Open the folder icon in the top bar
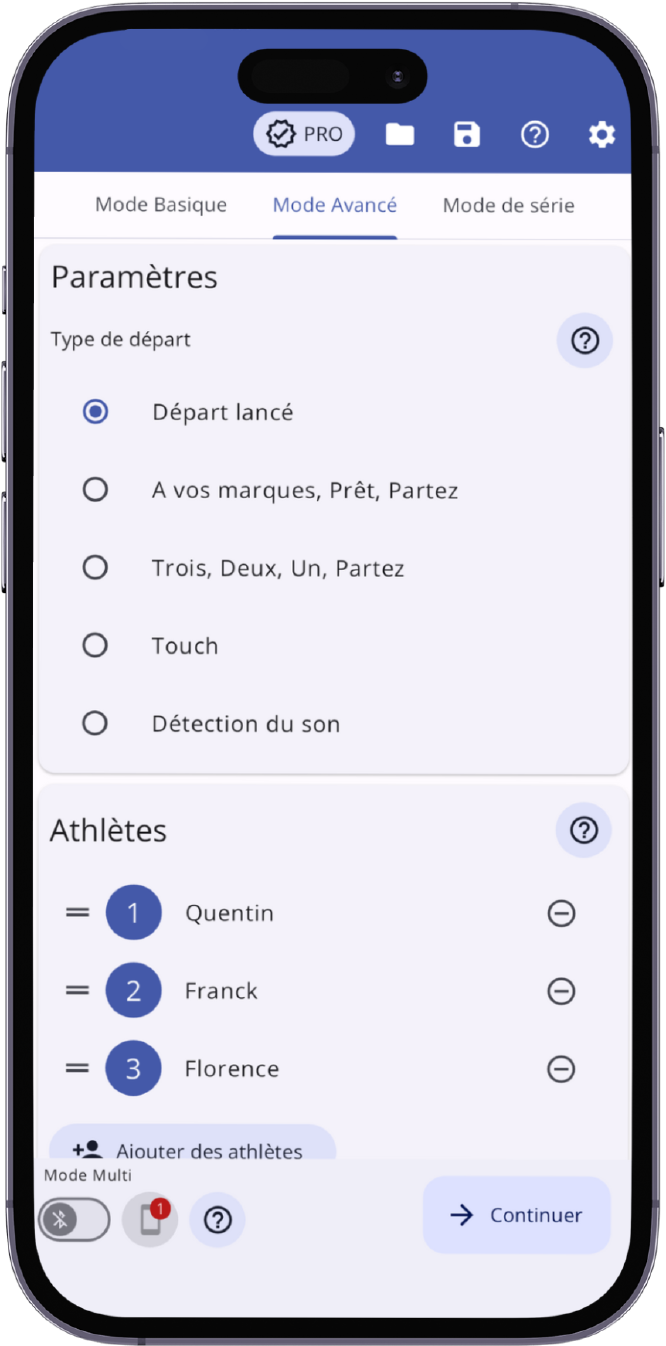666x1346 pixels. pyautogui.click(x=400, y=134)
